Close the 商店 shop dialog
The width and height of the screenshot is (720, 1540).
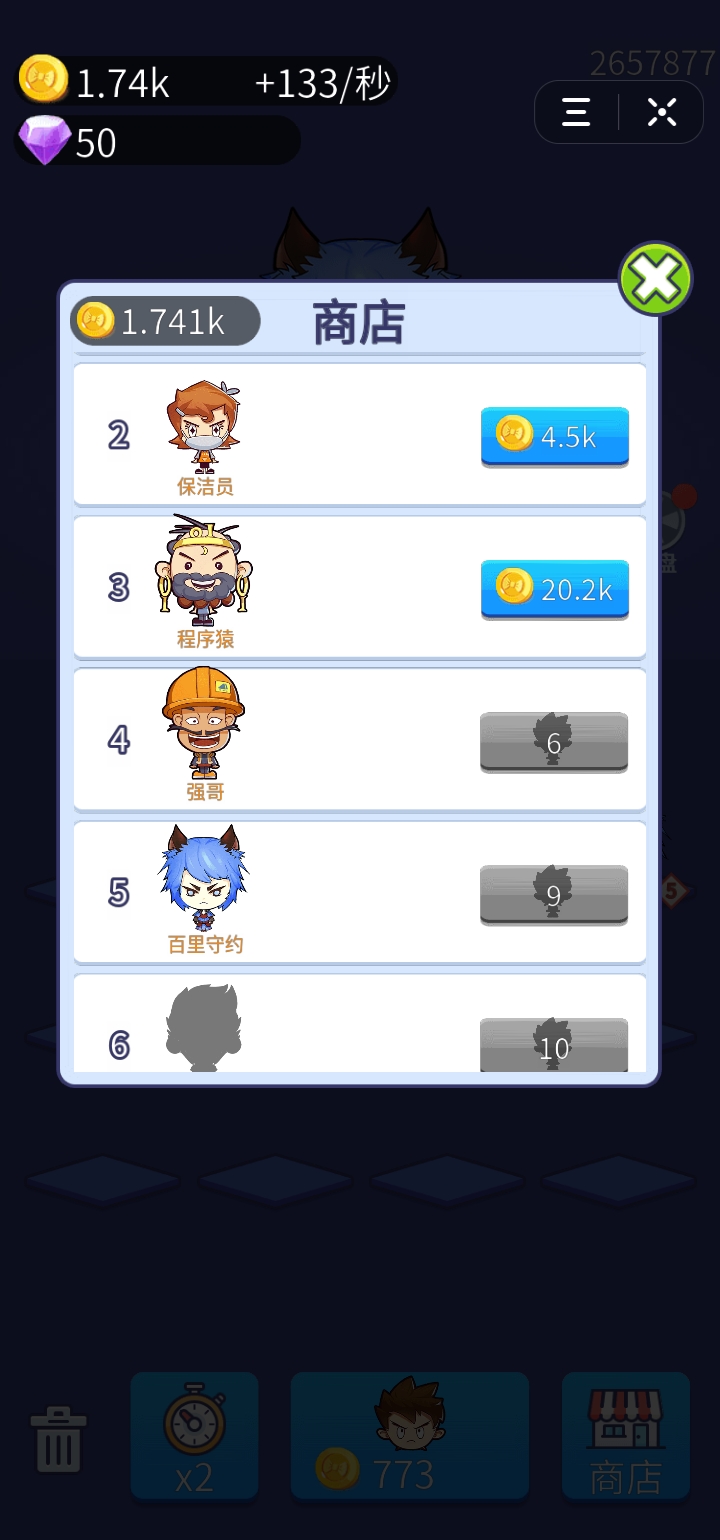click(x=655, y=279)
